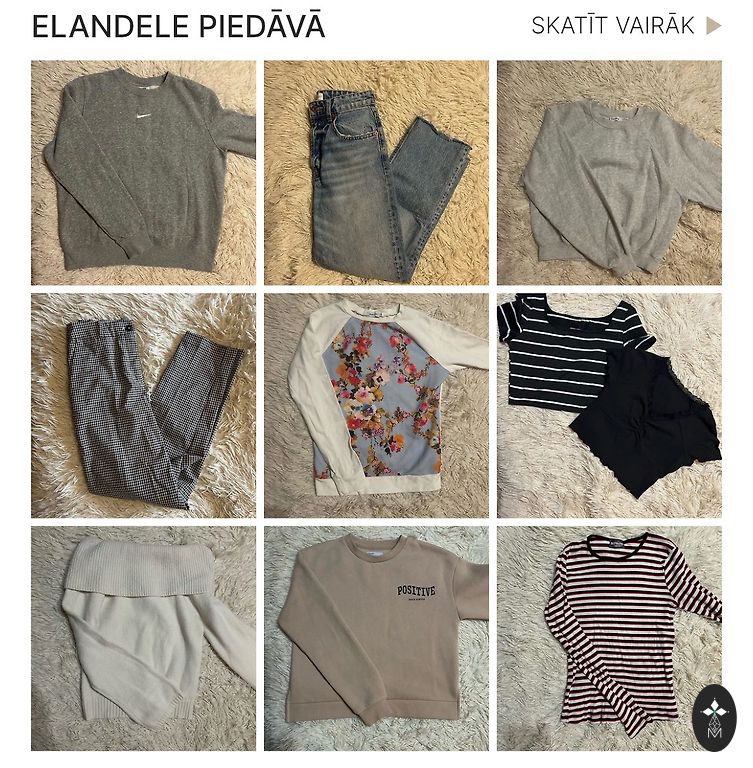This screenshot has height=768, width=753.
Task: View the striped and black crop tops
Action: click(609, 405)
